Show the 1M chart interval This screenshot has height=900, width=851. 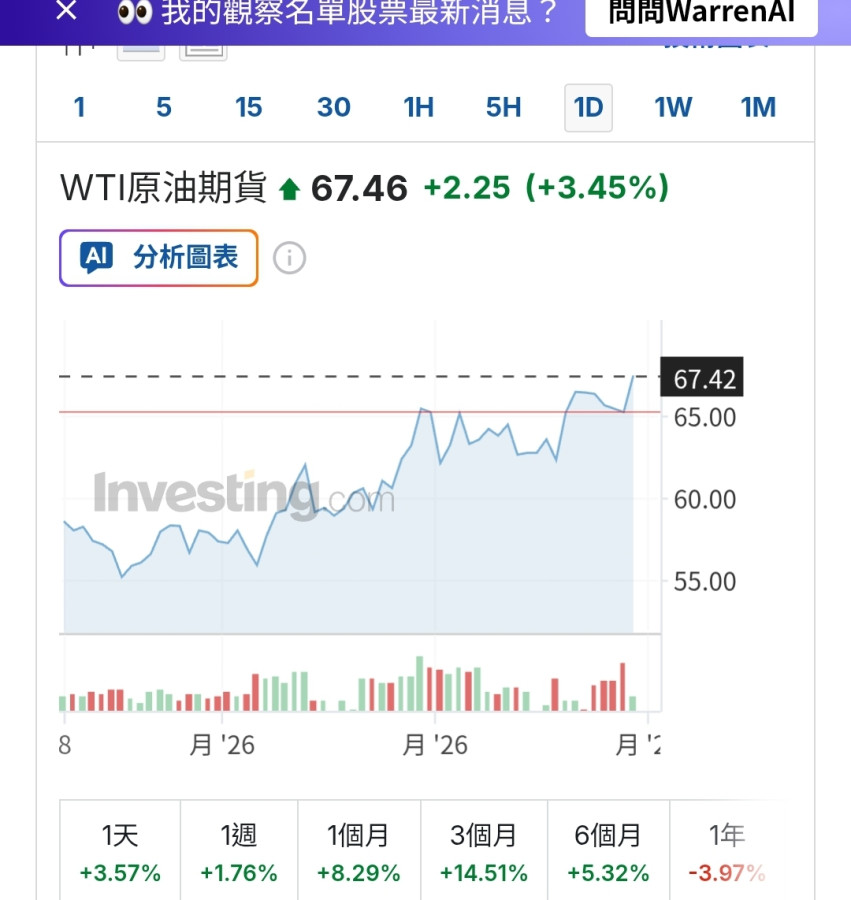pos(758,107)
